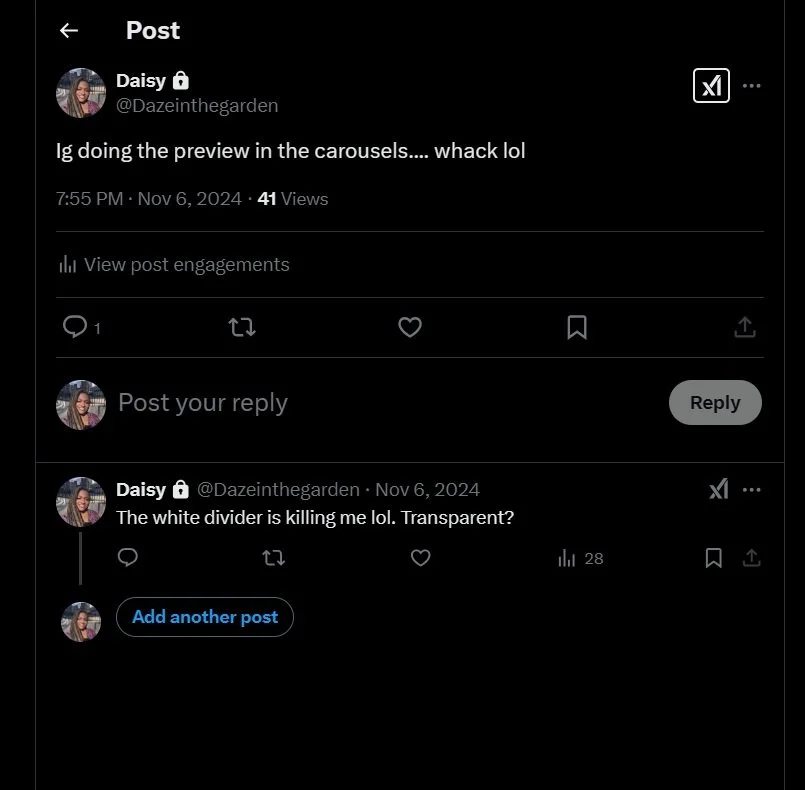Repost the white divider reply

pyautogui.click(x=274, y=558)
